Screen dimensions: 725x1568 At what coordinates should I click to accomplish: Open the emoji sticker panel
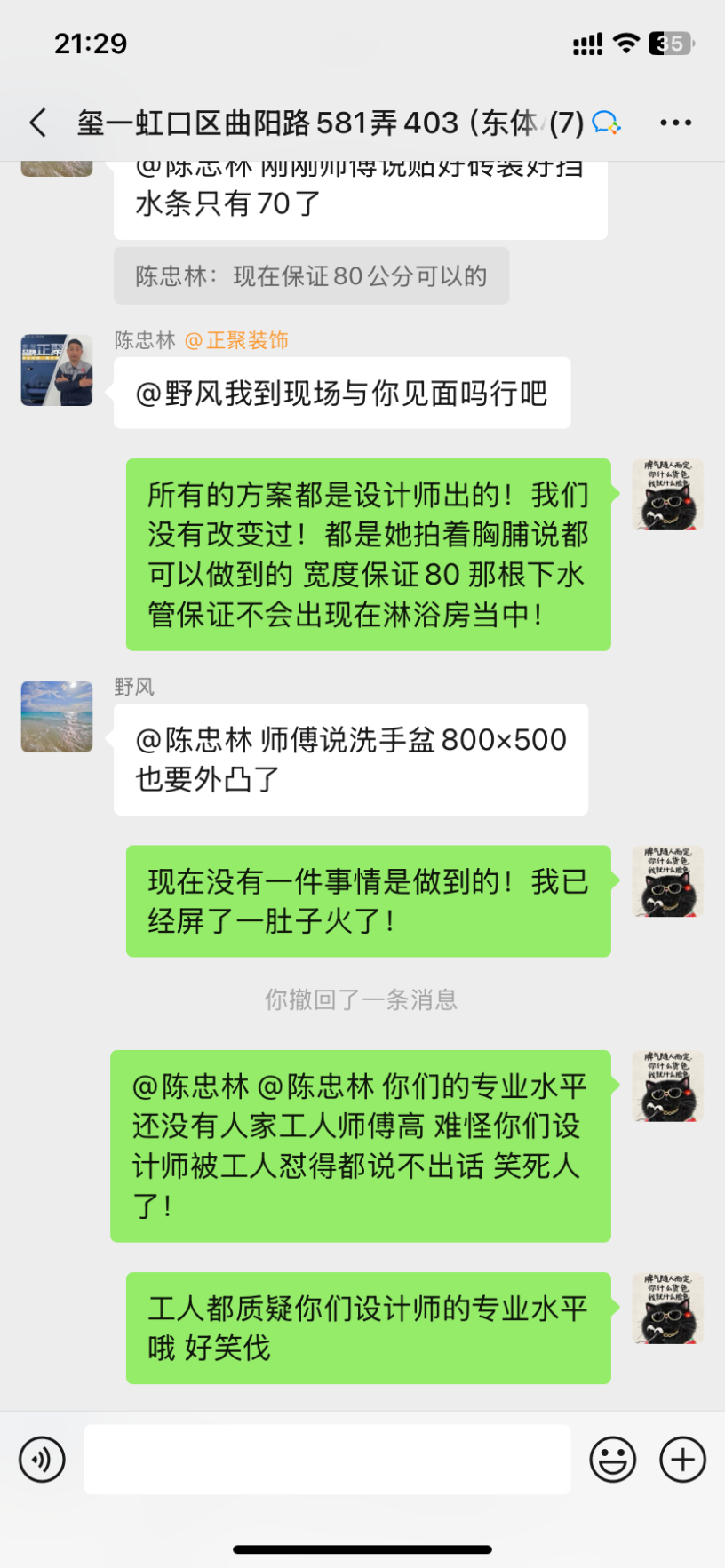tap(613, 1460)
